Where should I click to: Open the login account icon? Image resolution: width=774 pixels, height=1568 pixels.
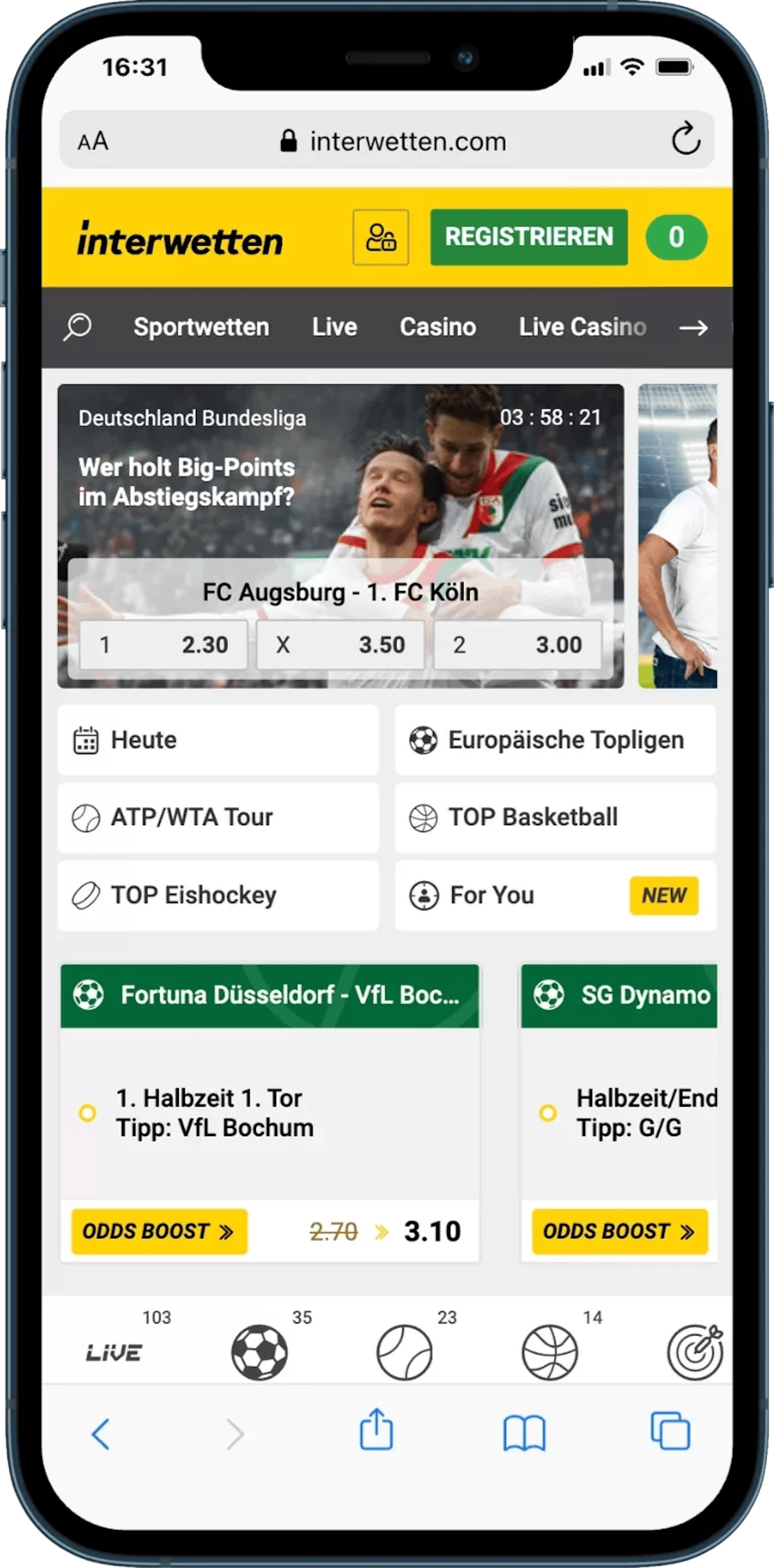pyautogui.click(x=381, y=237)
